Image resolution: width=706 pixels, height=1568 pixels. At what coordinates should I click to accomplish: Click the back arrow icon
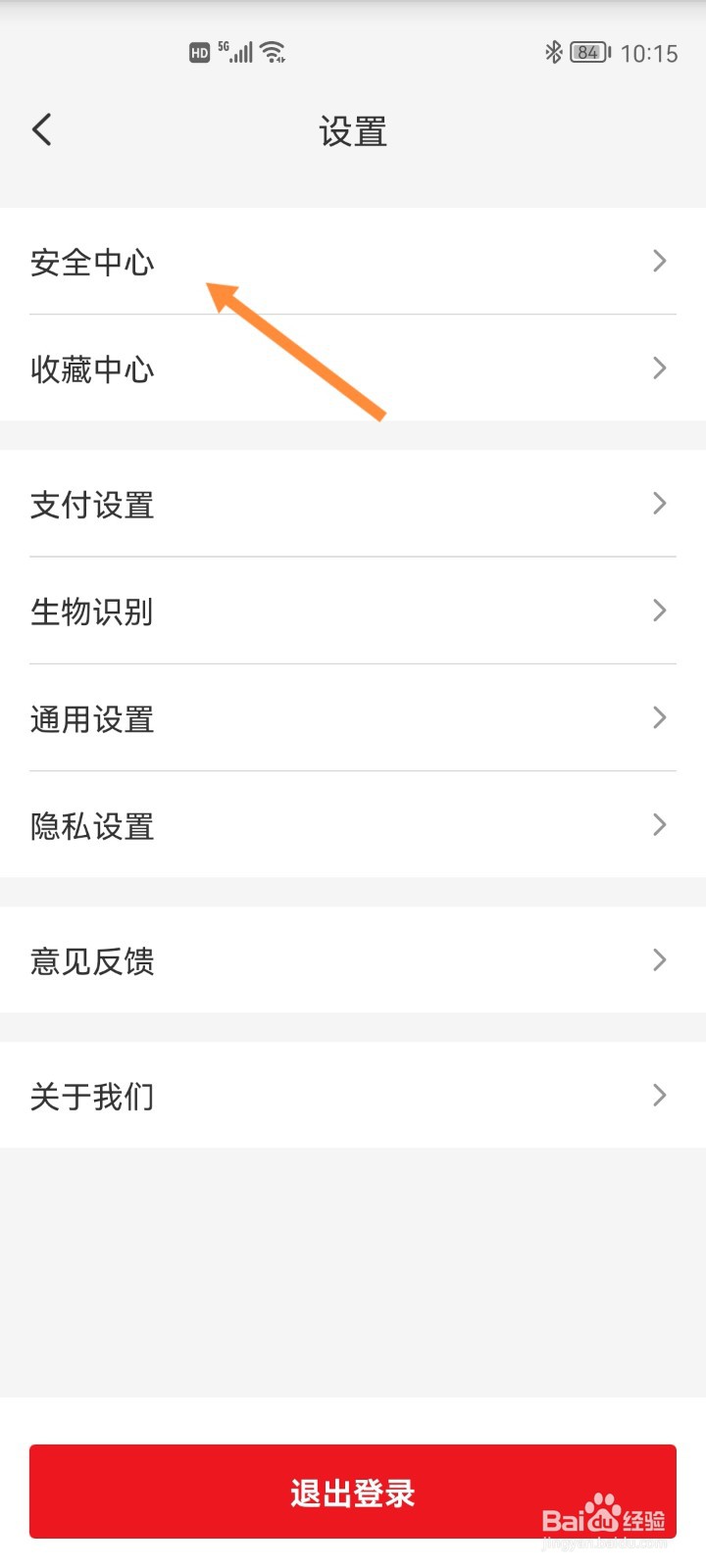coord(41,128)
